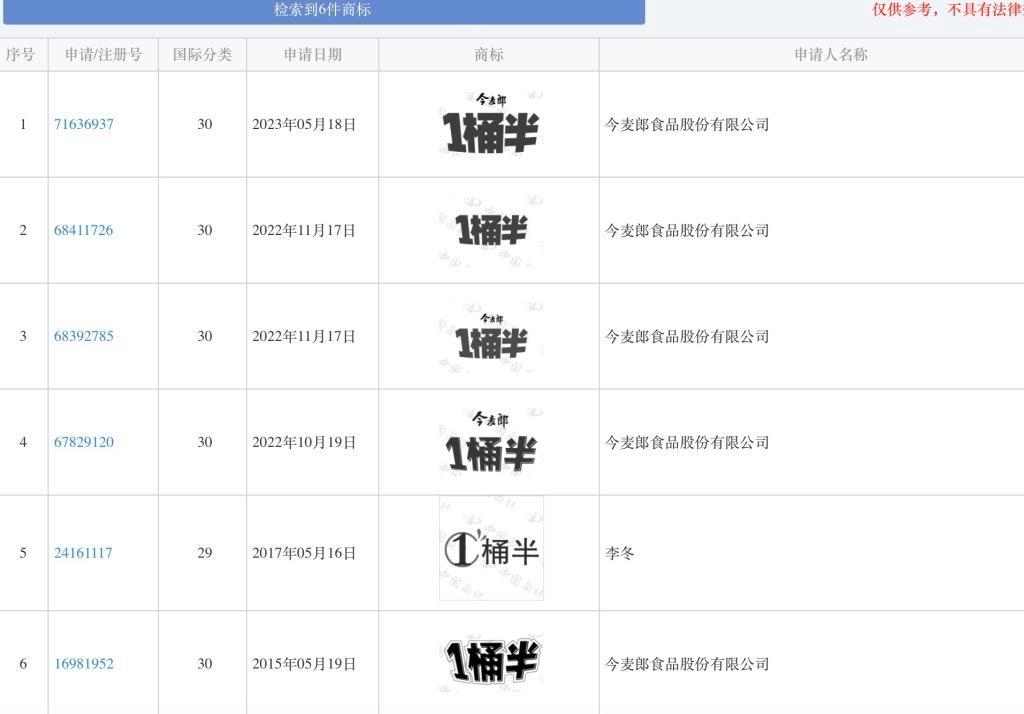The height and width of the screenshot is (714, 1024).
Task: Open registration number 71636937
Action: (84, 125)
